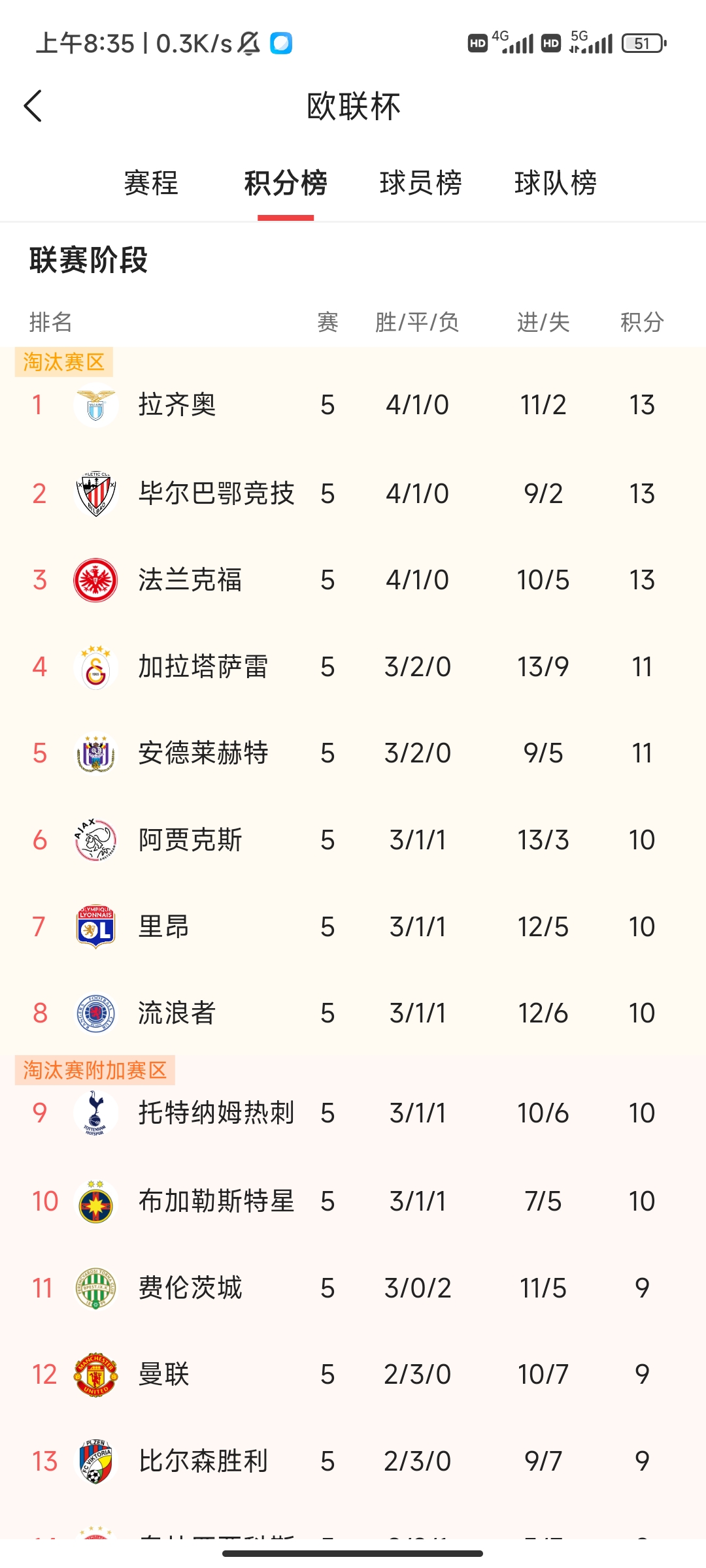Tap the Manchester United badge

point(95,1374)
